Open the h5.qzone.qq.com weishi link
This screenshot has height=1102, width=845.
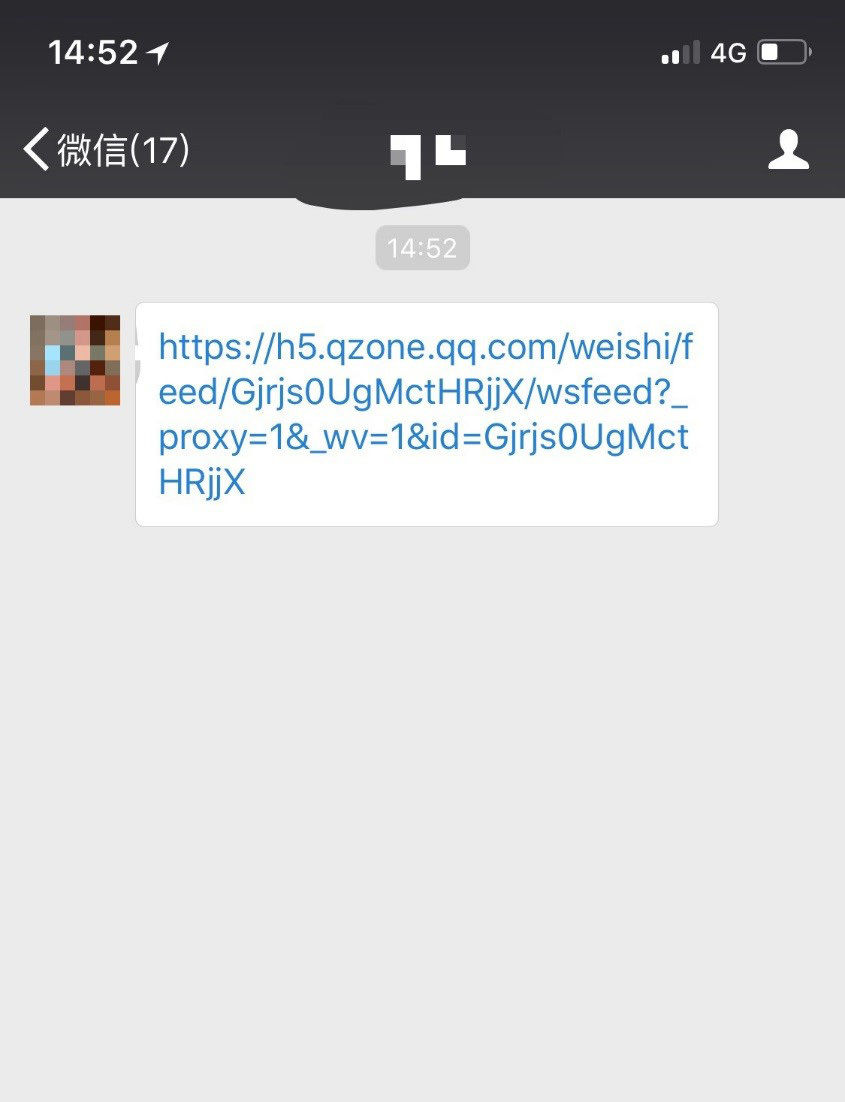point(425,415)
